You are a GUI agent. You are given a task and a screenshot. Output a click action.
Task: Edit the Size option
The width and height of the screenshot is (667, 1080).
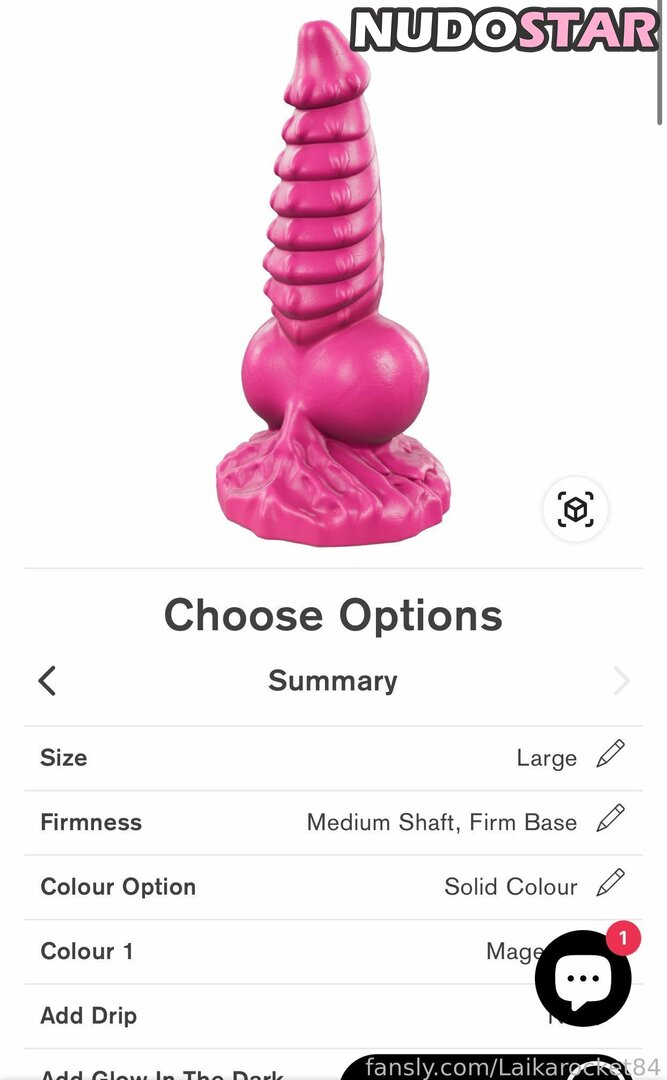(x=610, y=755)
